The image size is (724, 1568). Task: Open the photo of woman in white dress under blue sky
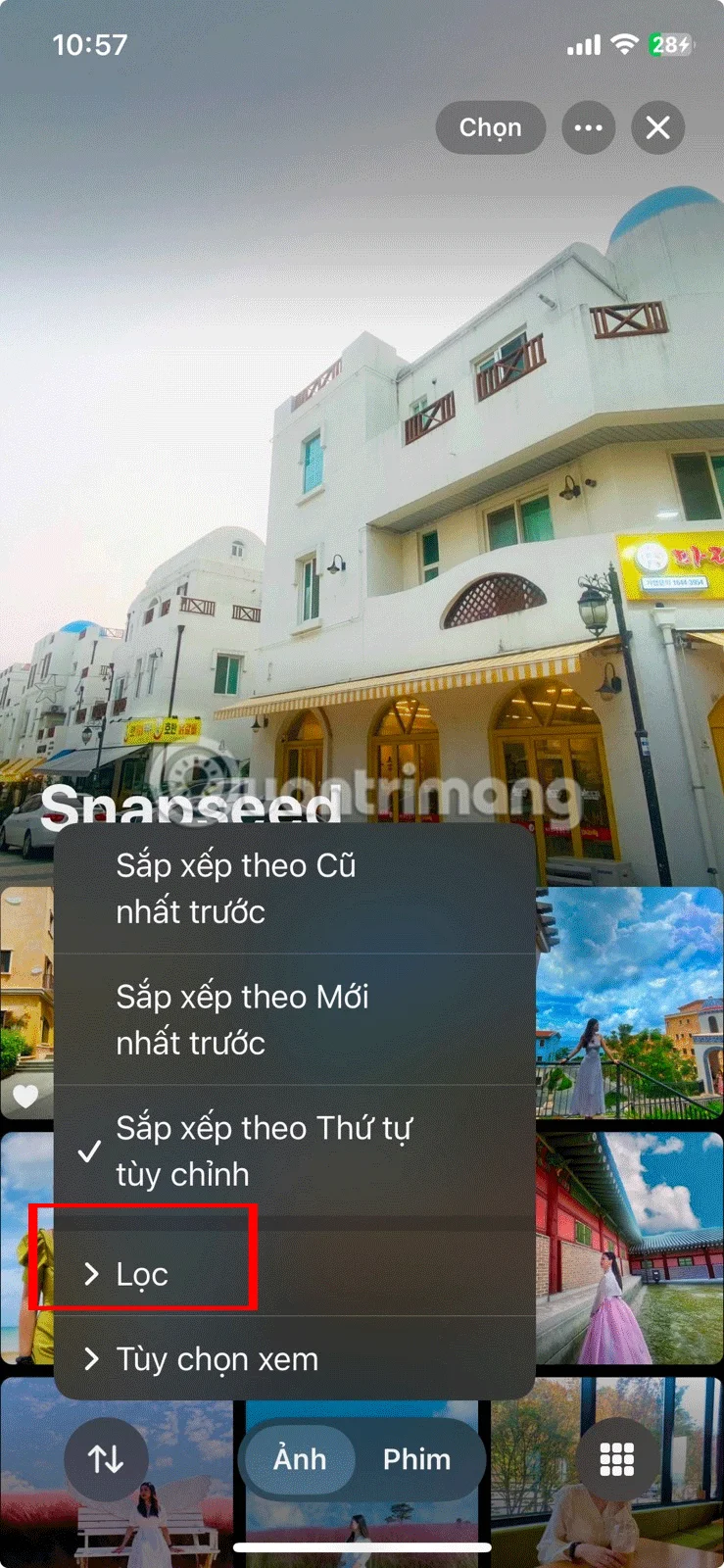[x=629, y=1002]
